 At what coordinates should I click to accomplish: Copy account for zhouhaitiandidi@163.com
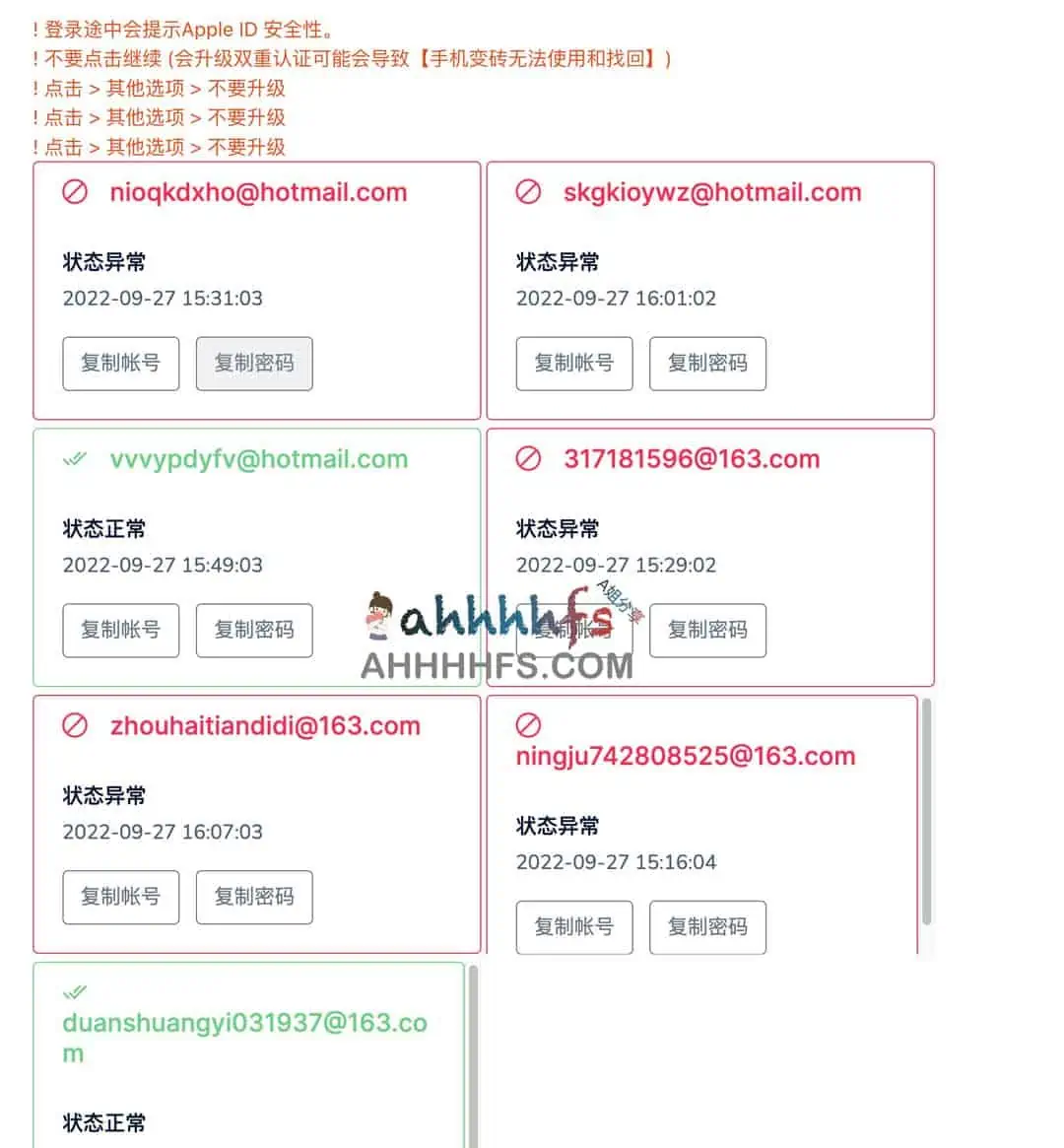120,897
